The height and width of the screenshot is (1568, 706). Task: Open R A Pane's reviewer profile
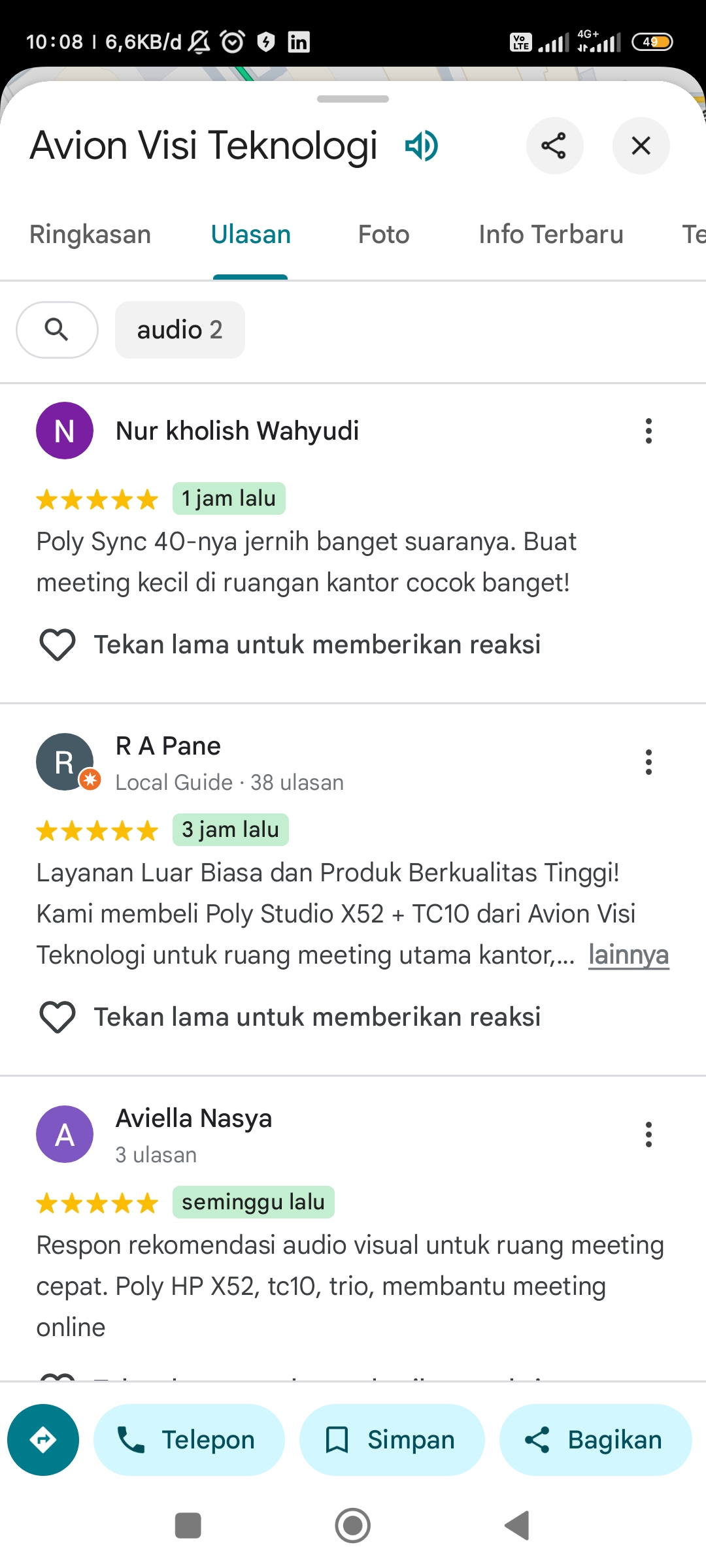(x=168, y=746)
